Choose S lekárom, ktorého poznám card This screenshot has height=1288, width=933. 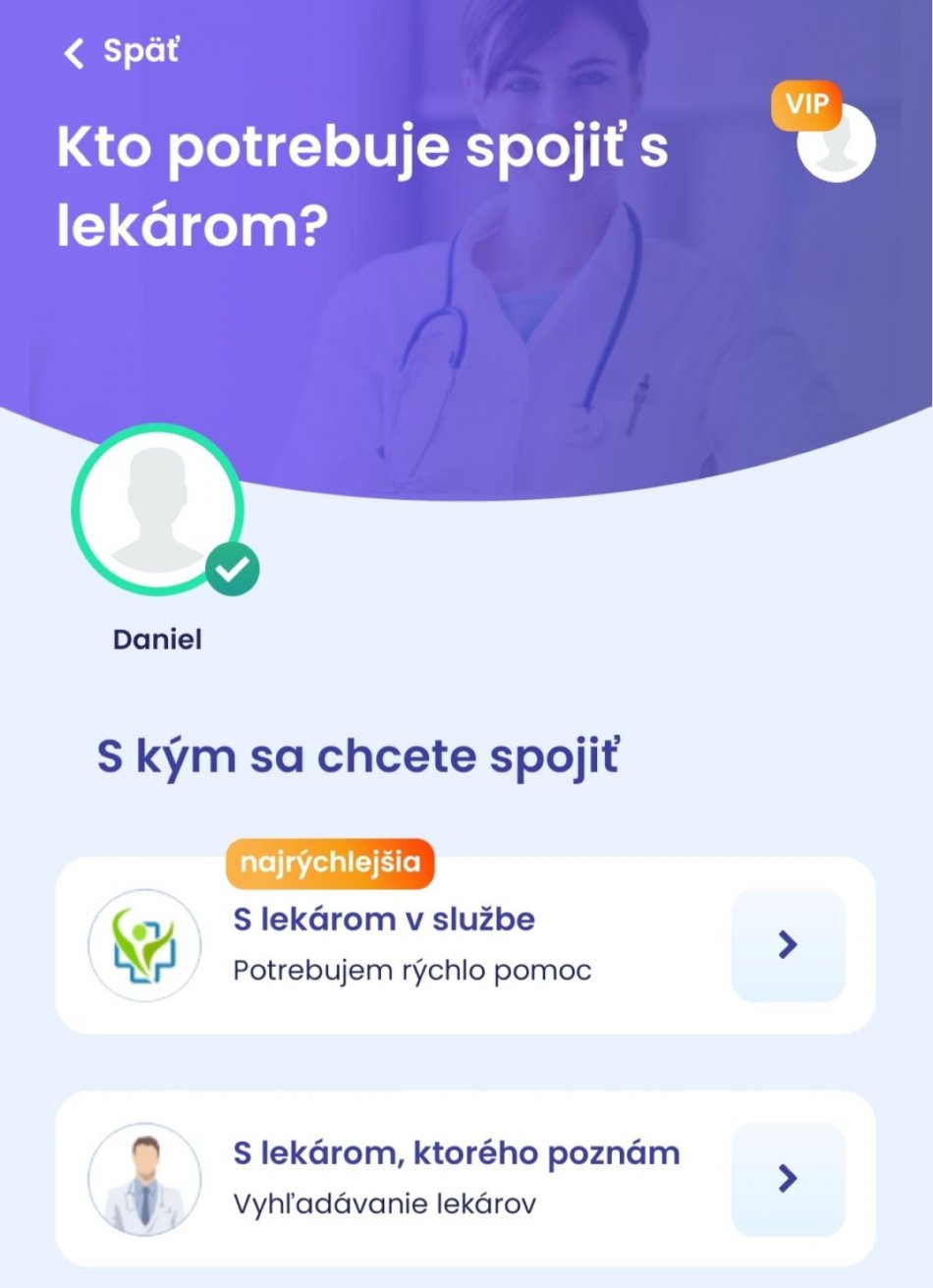[x=412, y=1177]
